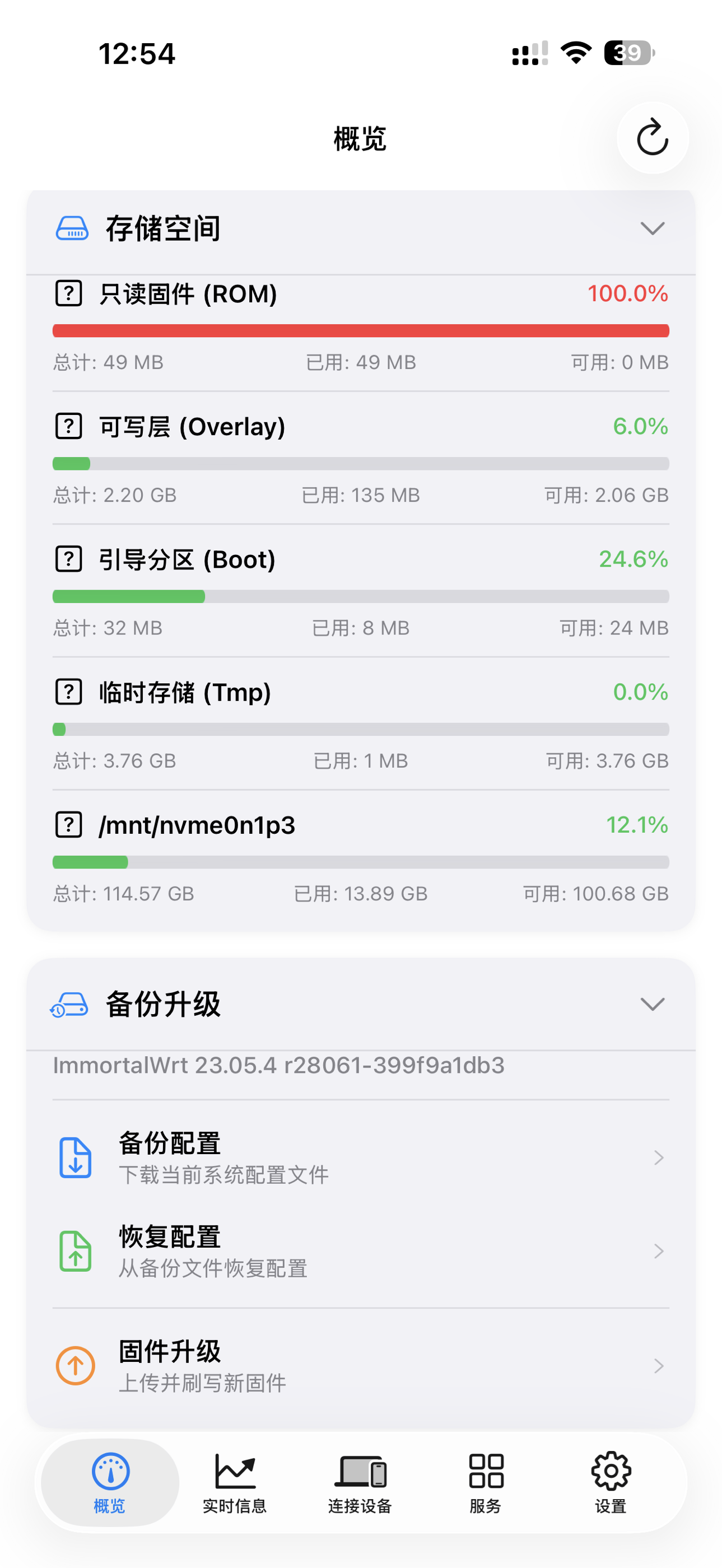The height and width of the screenshot is (1568, 722).
Task: Open 恢复配置 to restore from backup
Action: [360, 1251]
